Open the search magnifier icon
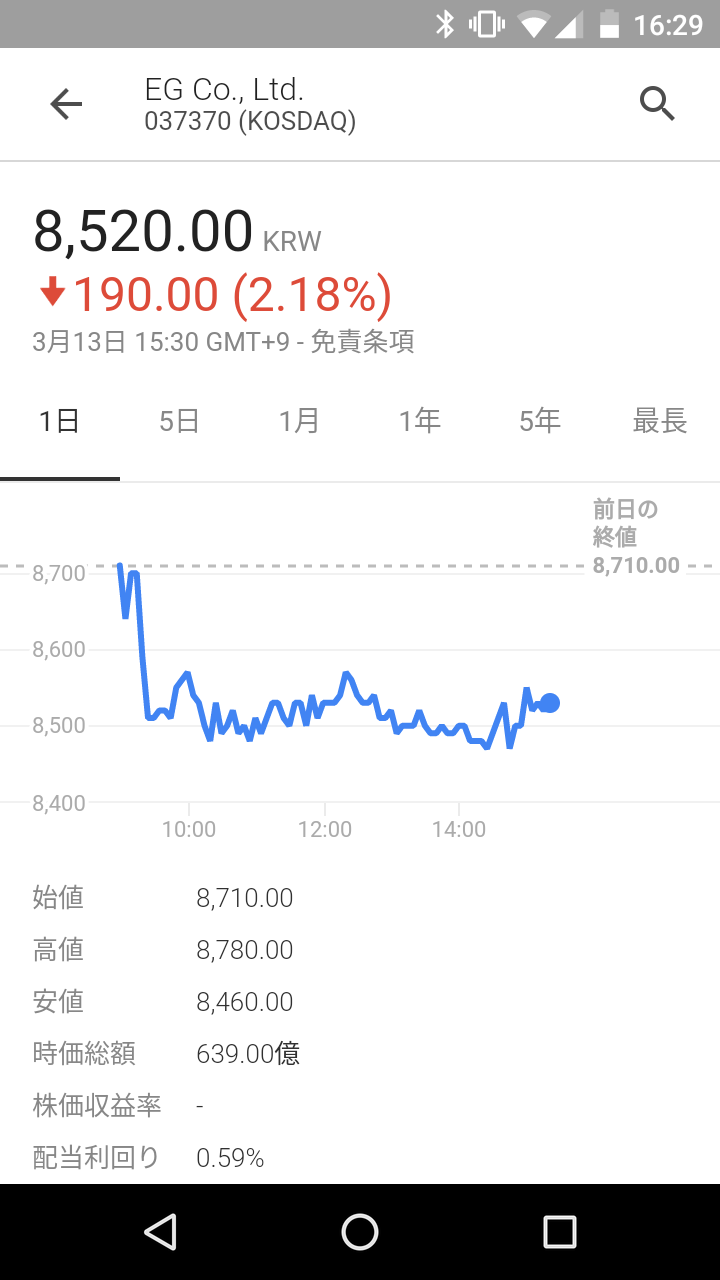This screenshot has width=720, height=1280. coord(657,103)
